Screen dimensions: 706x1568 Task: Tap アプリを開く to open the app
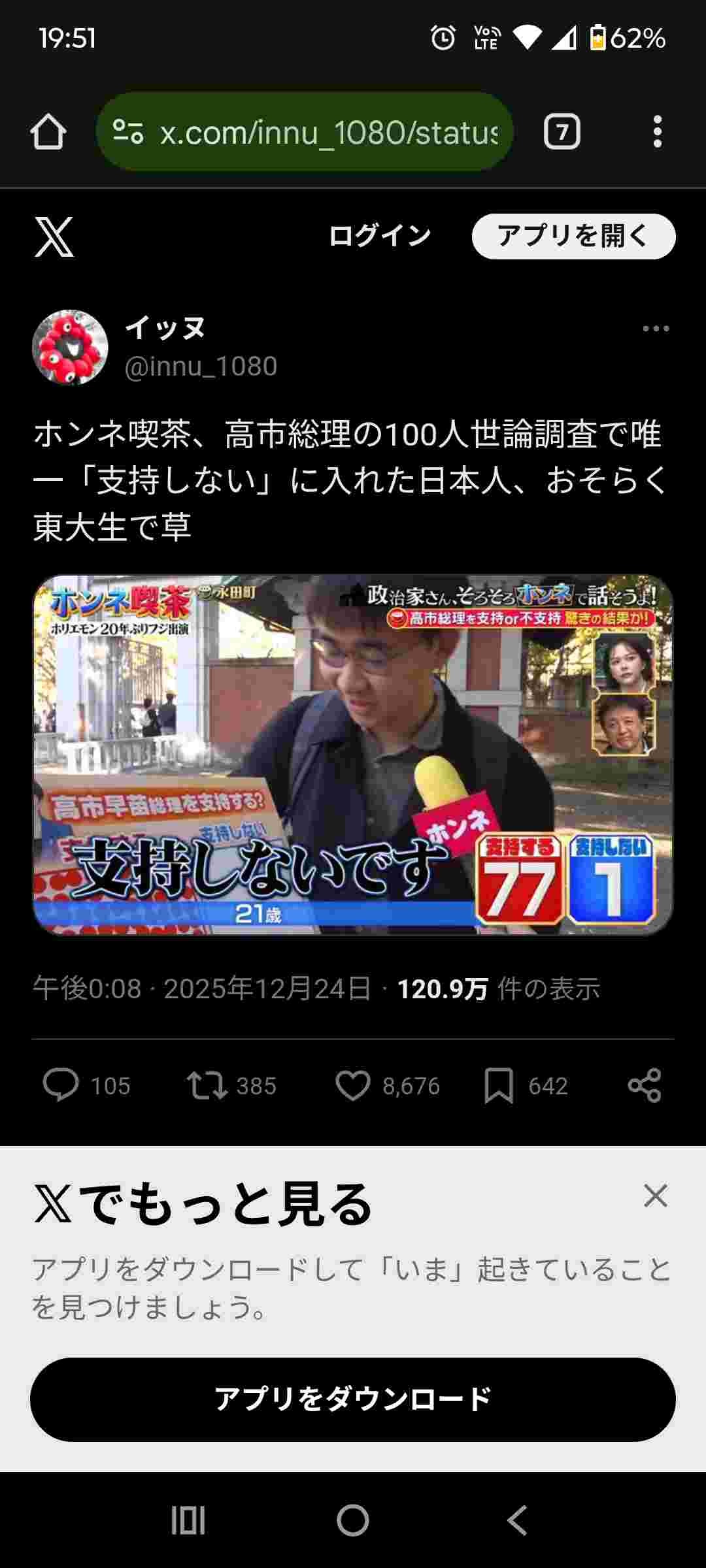(x=573, y=237)
